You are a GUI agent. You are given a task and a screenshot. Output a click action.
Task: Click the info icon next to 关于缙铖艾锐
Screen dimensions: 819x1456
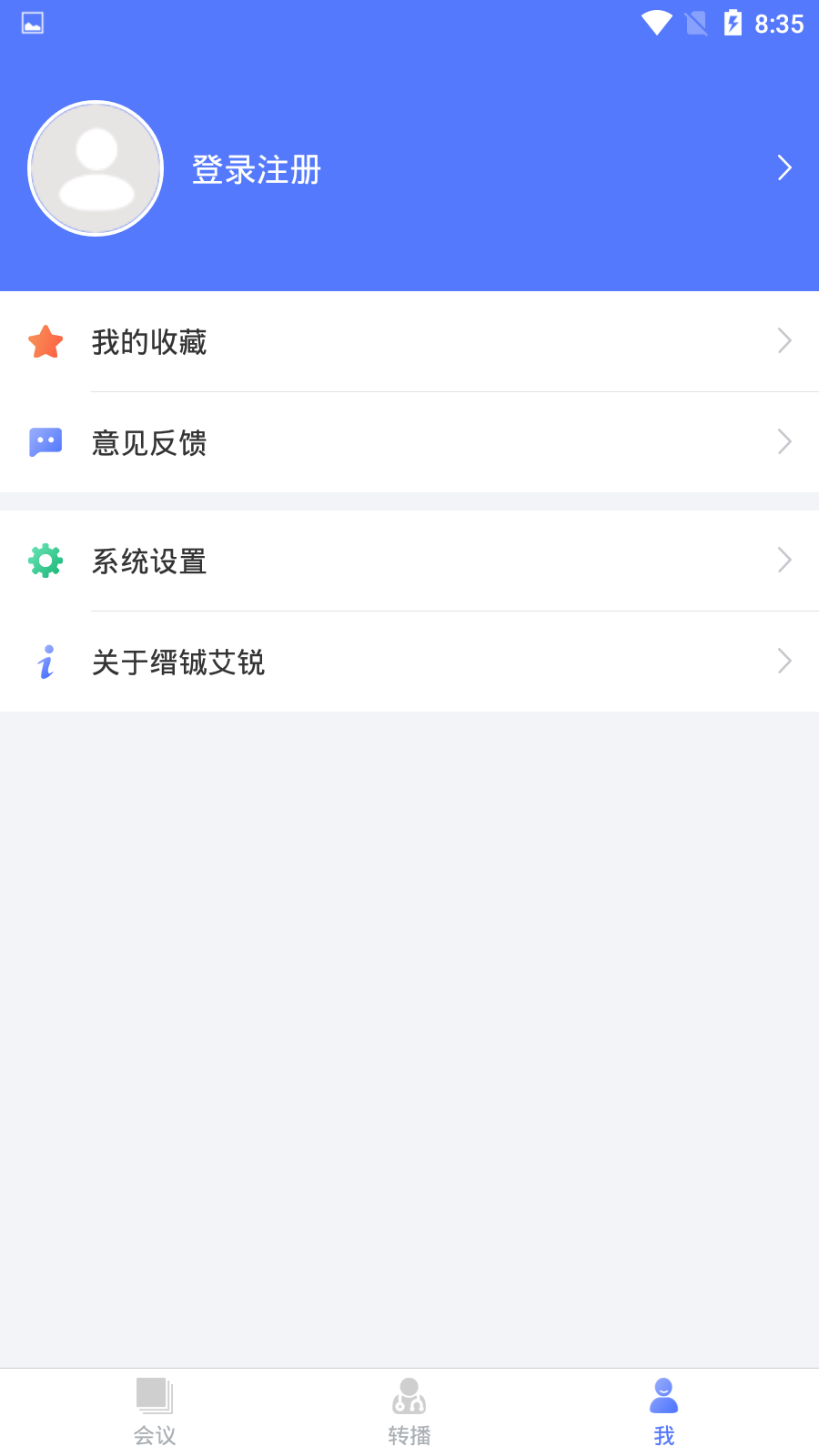click(45, 663)
